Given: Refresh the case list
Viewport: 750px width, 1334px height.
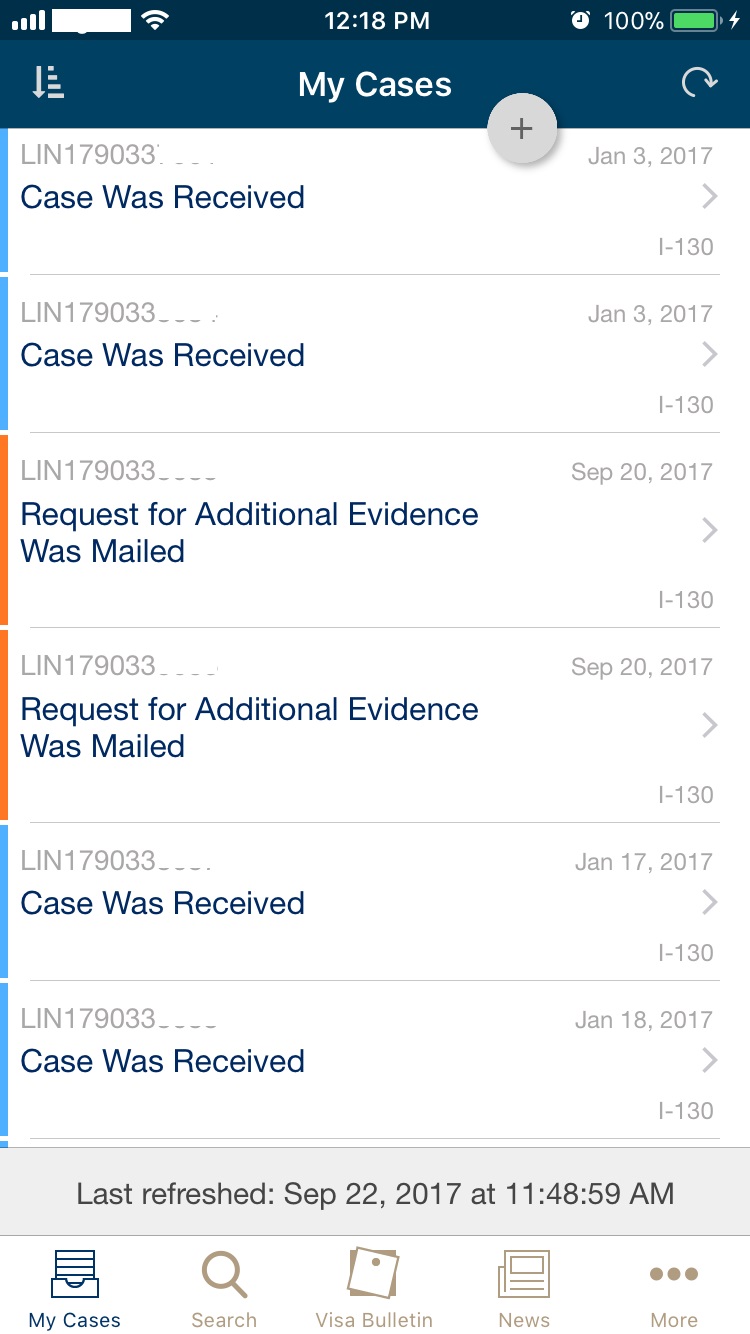Looking at the screenshot, I should click(699, 83).
